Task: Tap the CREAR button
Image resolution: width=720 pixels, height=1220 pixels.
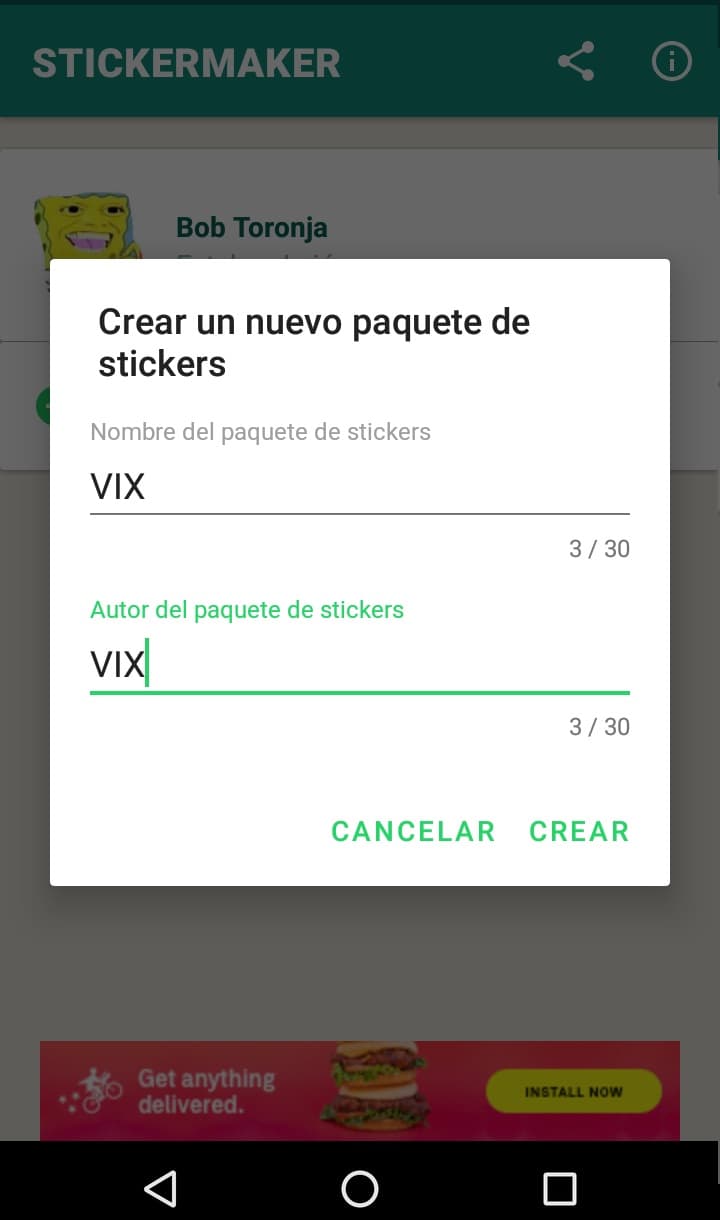Action: (x=579, y=831)
